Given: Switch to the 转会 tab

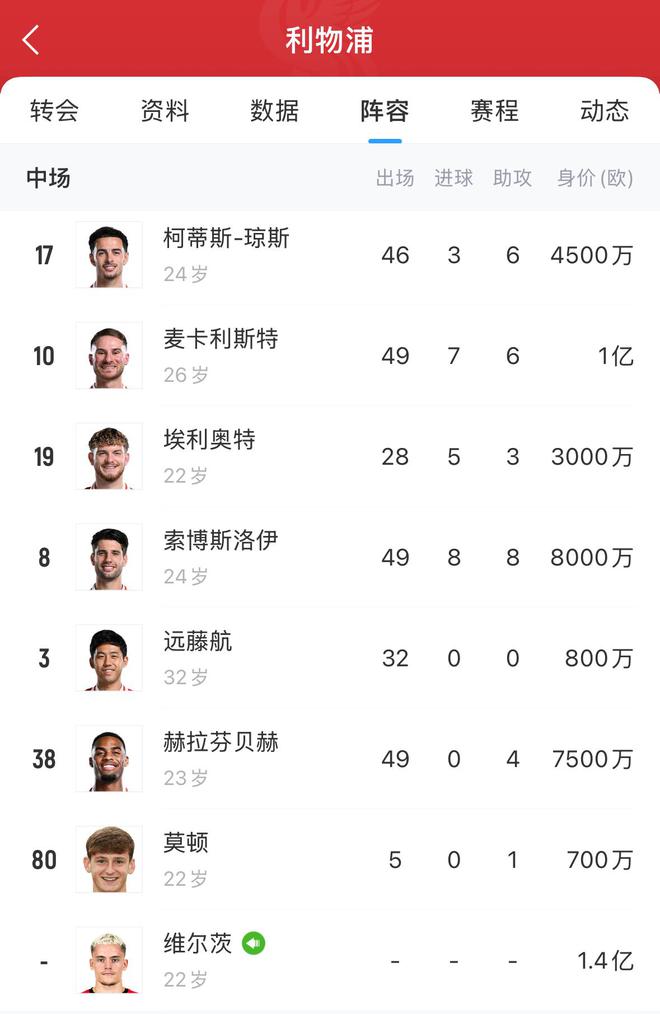Looking at the screenshot, I should tap(54, 110).
